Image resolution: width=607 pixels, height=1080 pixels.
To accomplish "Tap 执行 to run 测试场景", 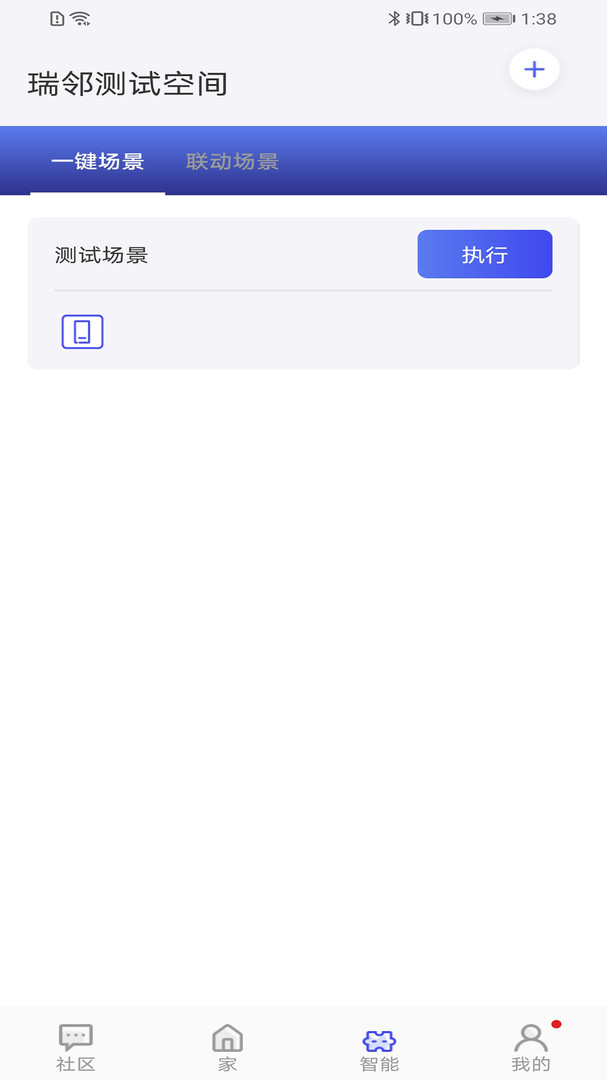I will 484,254.
